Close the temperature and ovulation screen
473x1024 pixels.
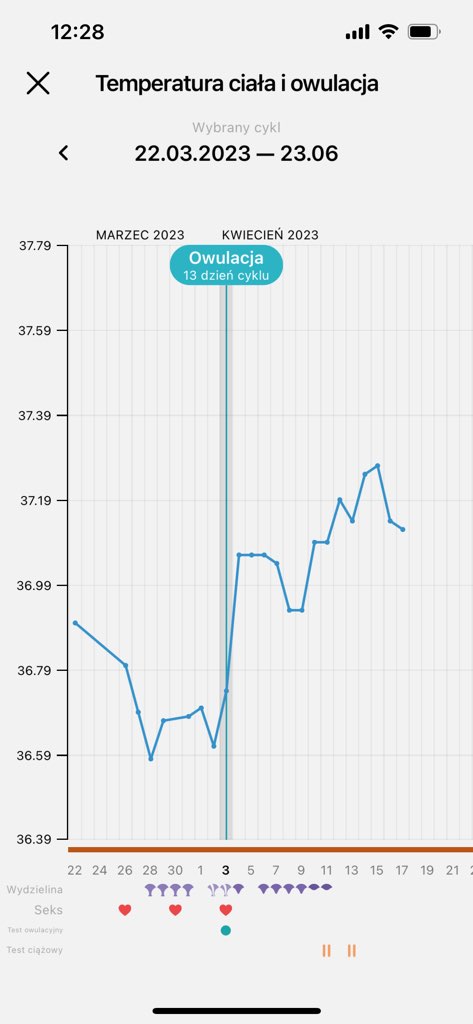click(x=38, y=84)
